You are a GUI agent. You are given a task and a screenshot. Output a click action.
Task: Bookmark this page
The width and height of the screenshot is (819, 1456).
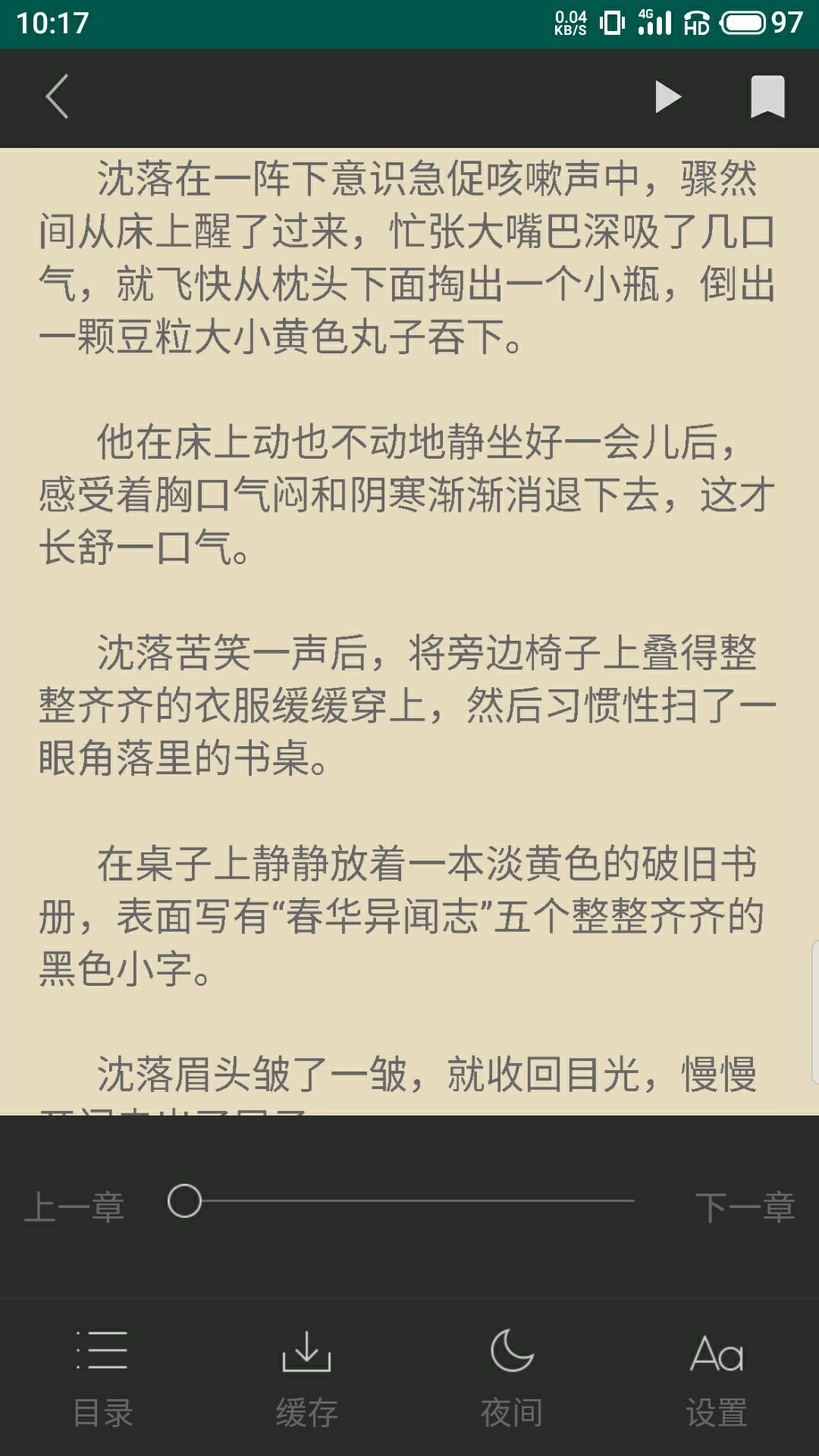point(767,97)
